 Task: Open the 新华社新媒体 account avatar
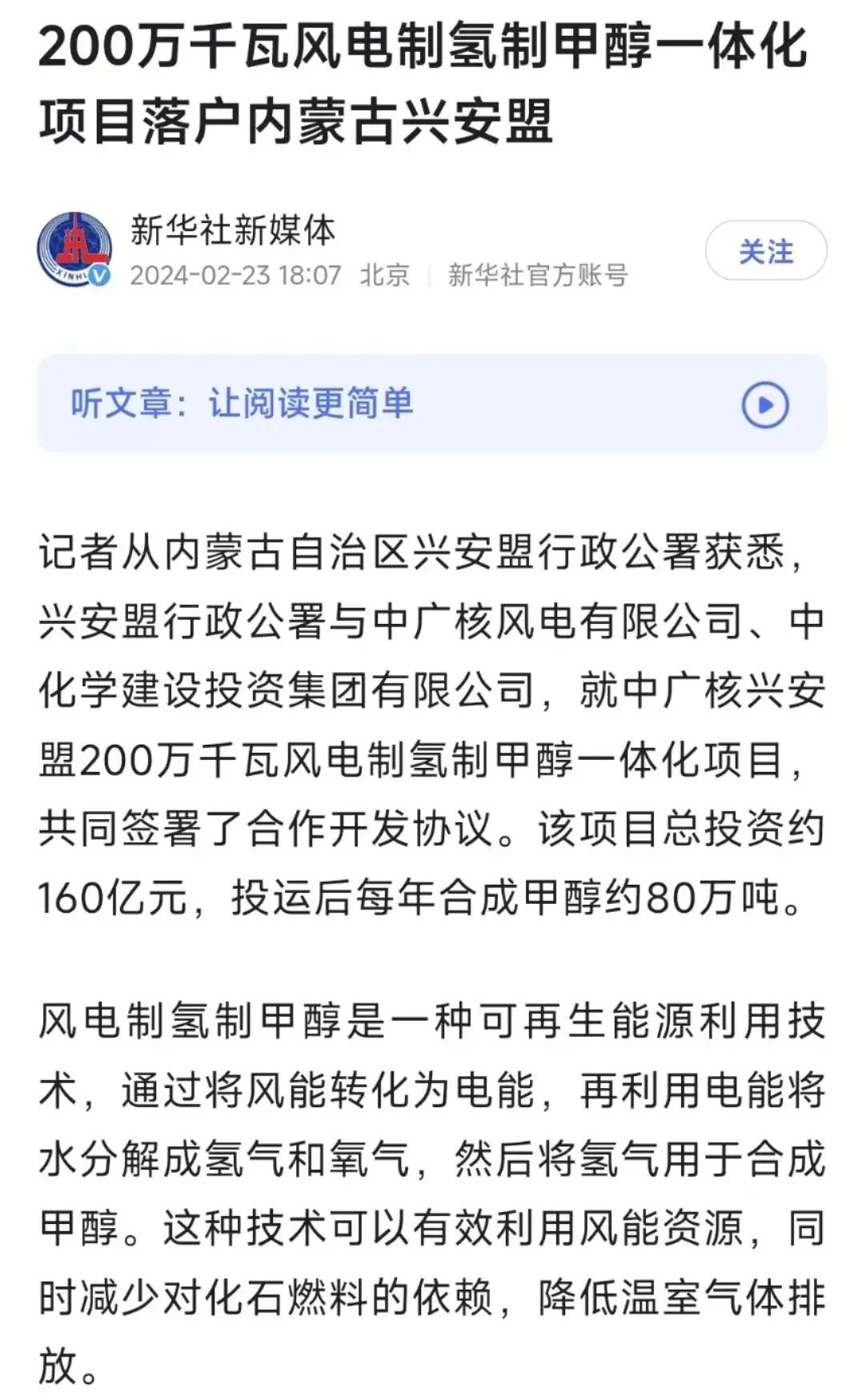(x=74, y=250)
